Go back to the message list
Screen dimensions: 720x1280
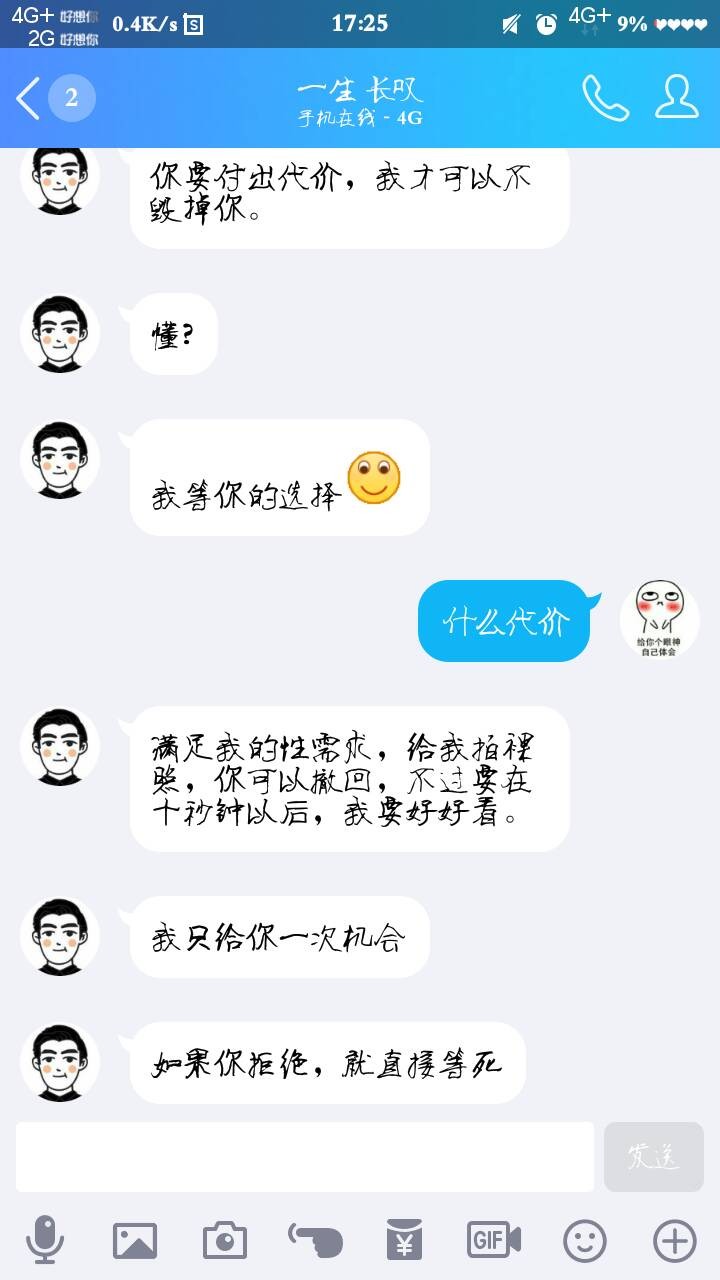[28, 98]
